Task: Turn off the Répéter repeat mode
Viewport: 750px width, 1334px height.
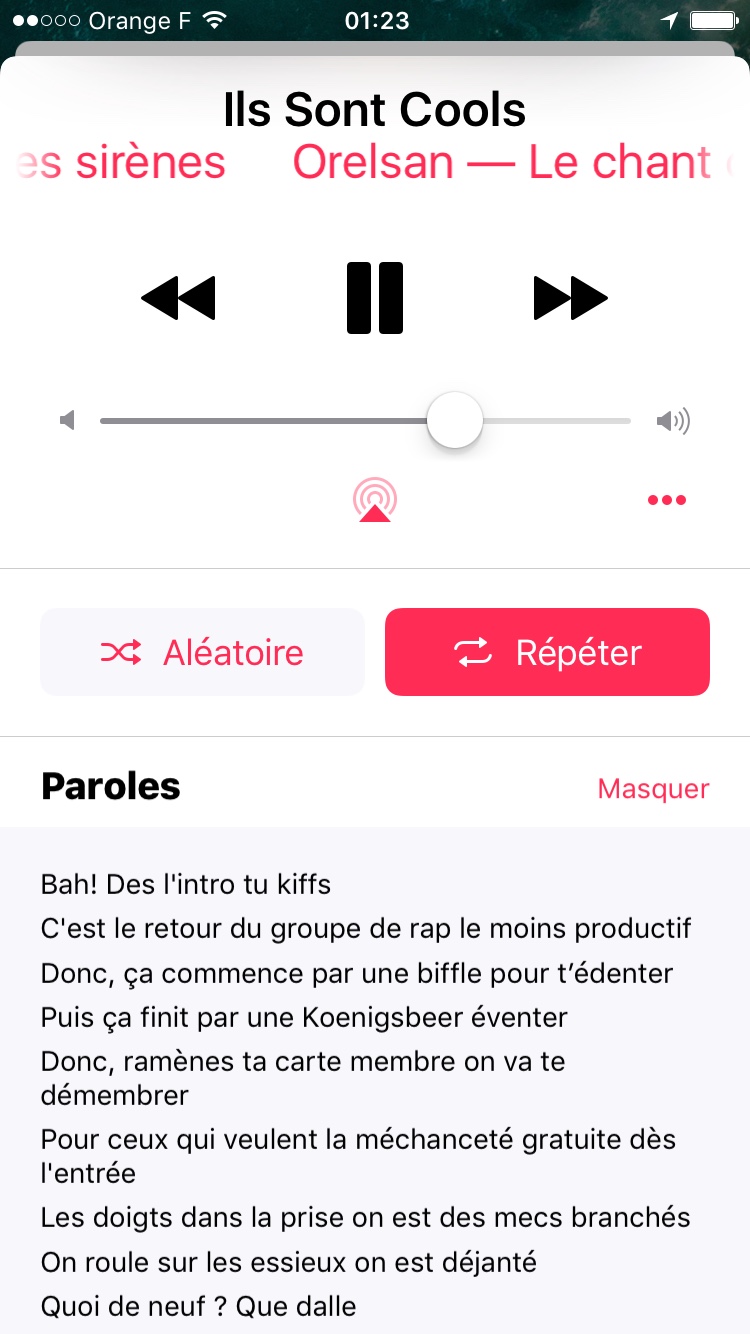Action: tap(547, 652)
